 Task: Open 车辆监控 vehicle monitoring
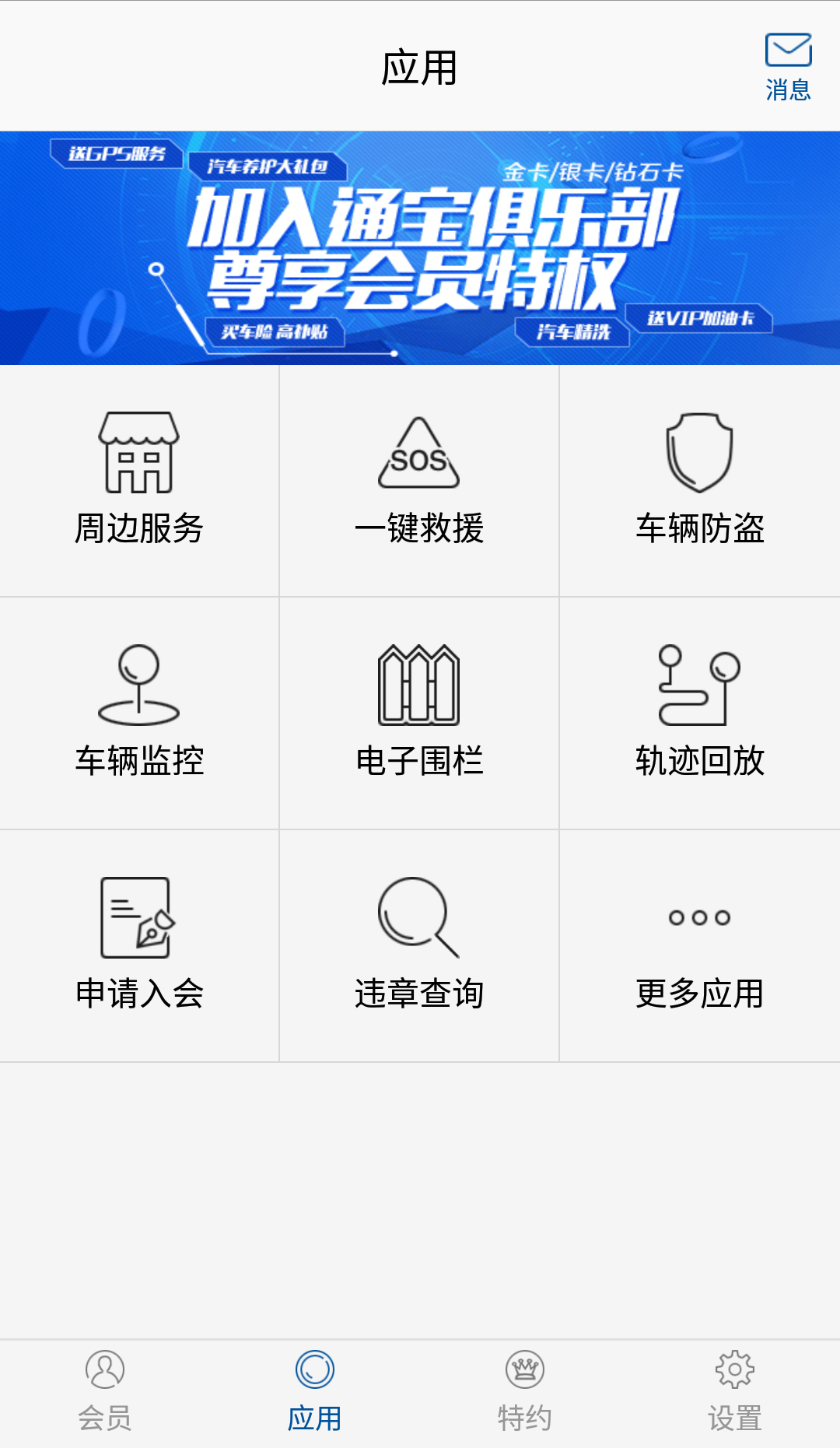pyautogui.click(x=139, y=713)
